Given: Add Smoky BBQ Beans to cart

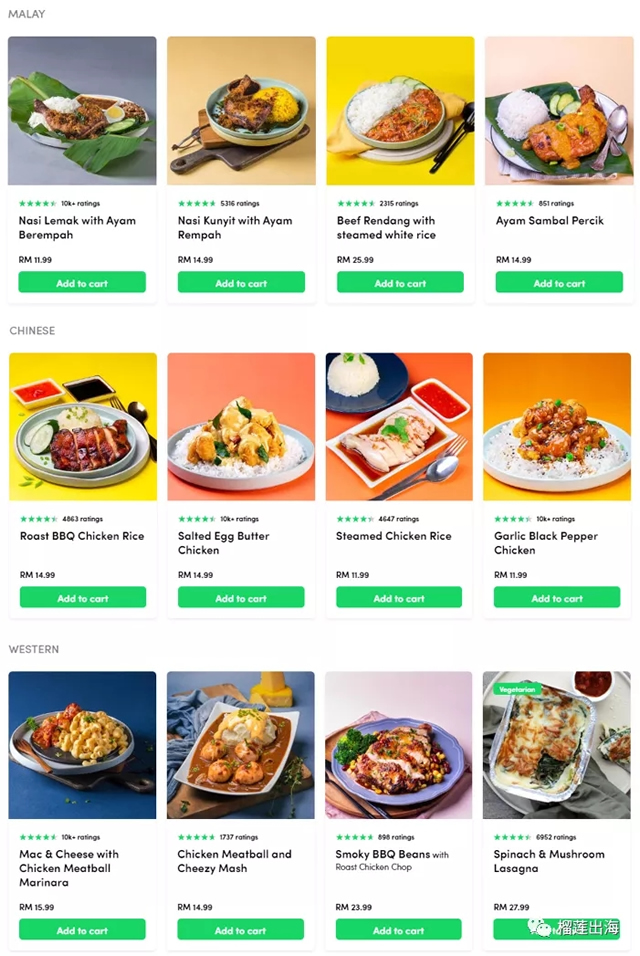Looking at the screenshot, I should [x=399, y=930].
